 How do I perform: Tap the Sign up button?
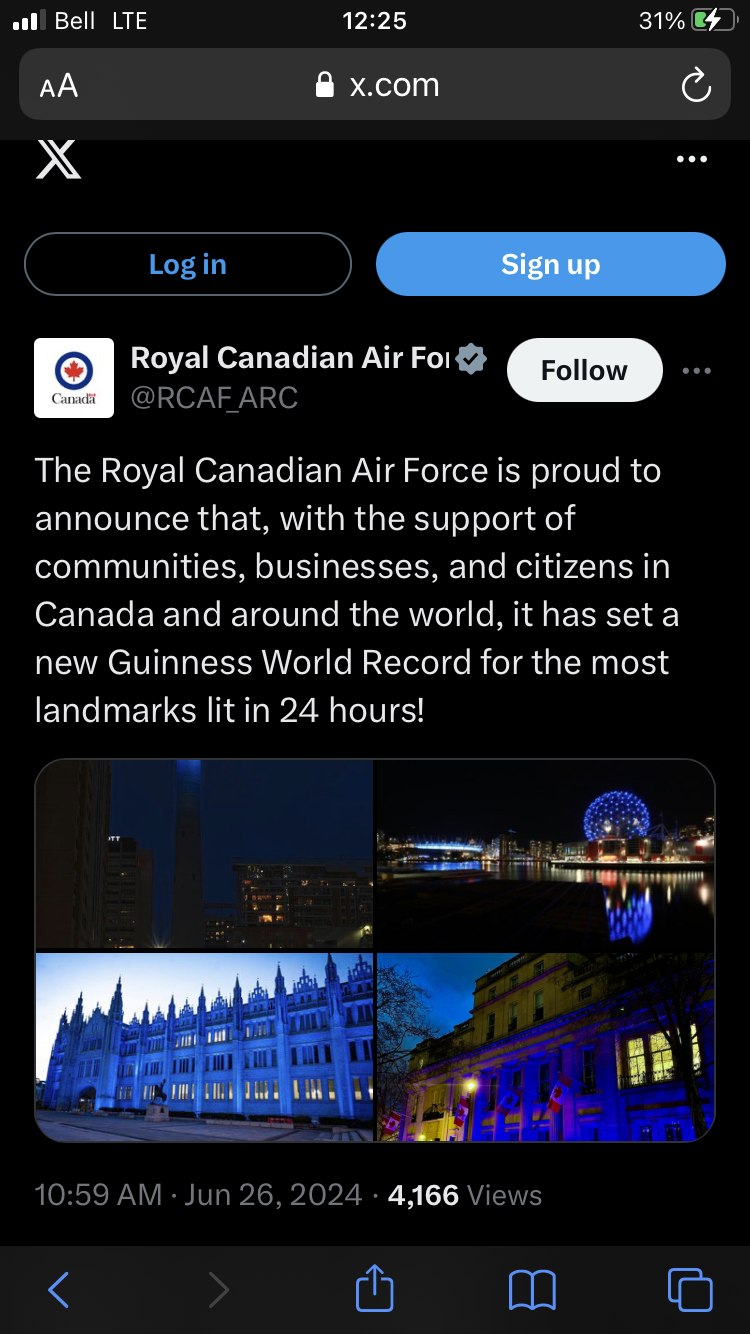point(551,264)
